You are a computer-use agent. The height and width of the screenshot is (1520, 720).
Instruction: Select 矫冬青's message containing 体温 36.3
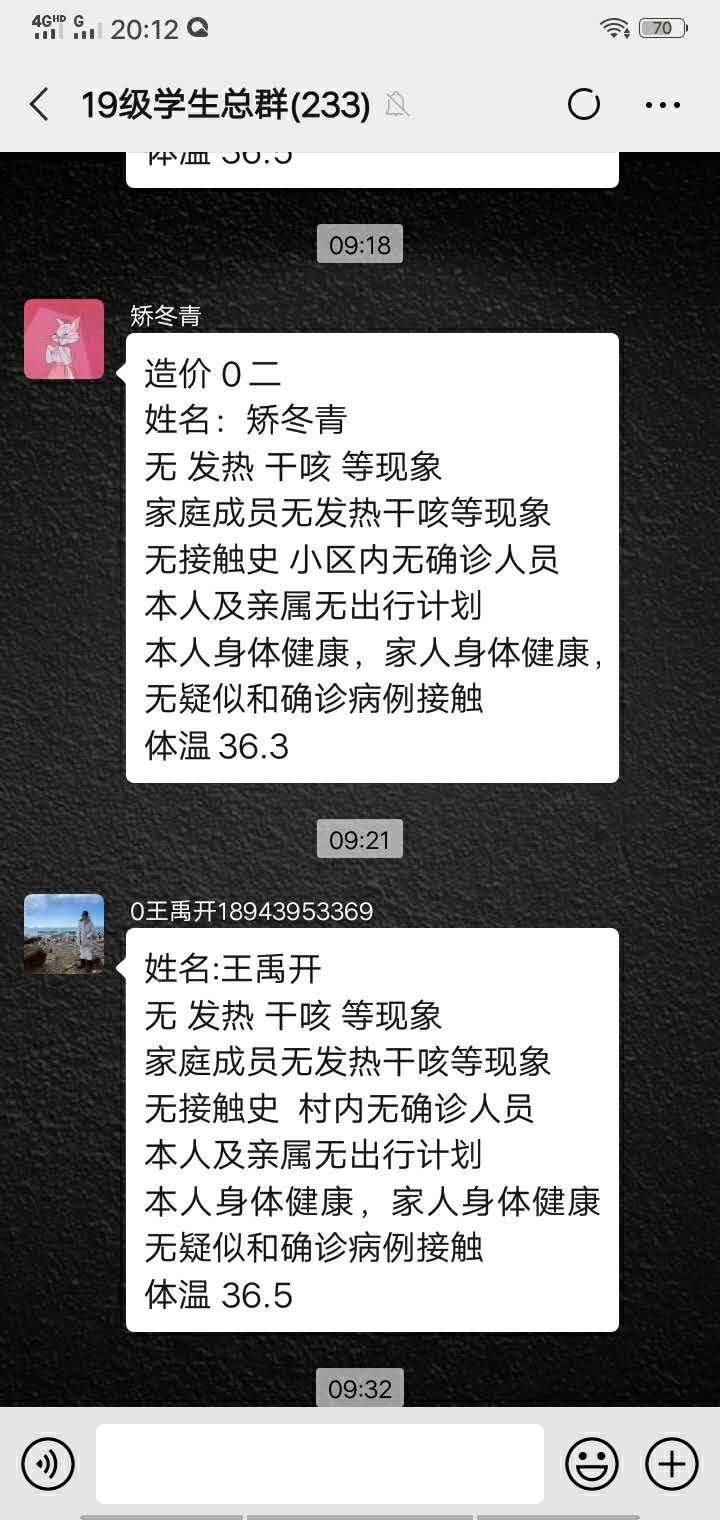coord(372,556)
